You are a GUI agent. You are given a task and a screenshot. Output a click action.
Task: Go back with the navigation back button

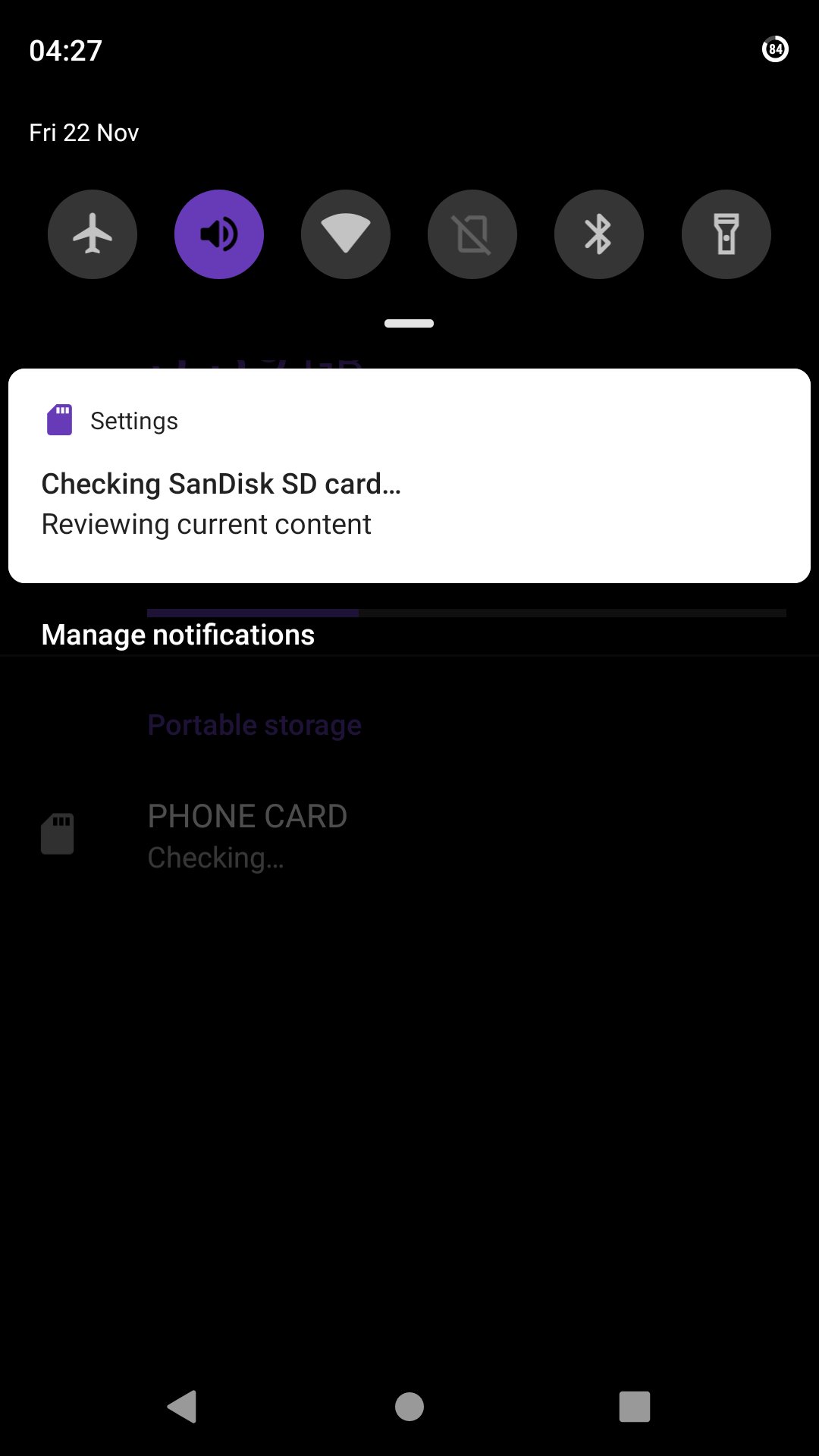183,1407
